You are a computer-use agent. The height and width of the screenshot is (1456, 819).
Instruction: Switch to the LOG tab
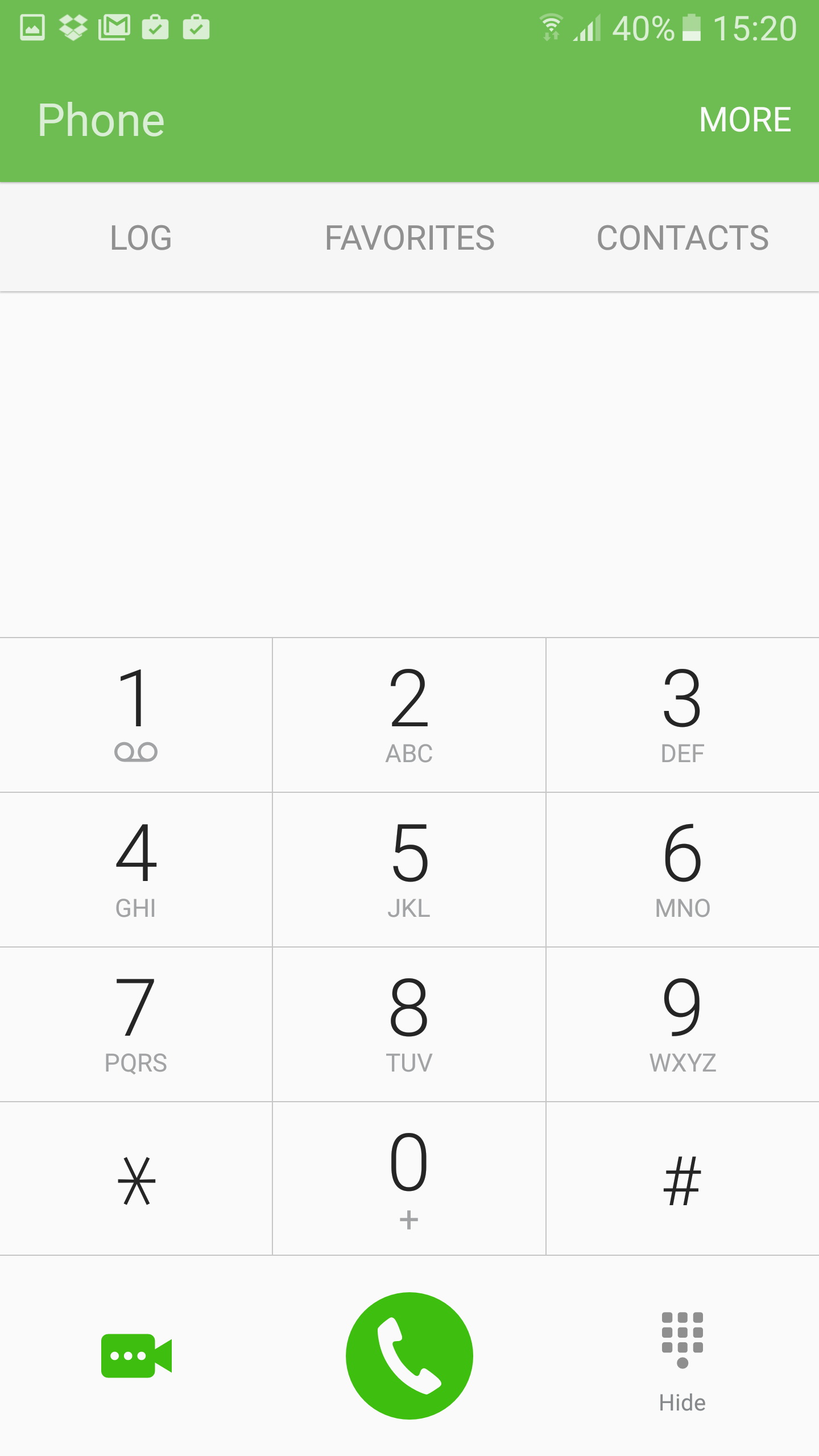click(140, 238)
